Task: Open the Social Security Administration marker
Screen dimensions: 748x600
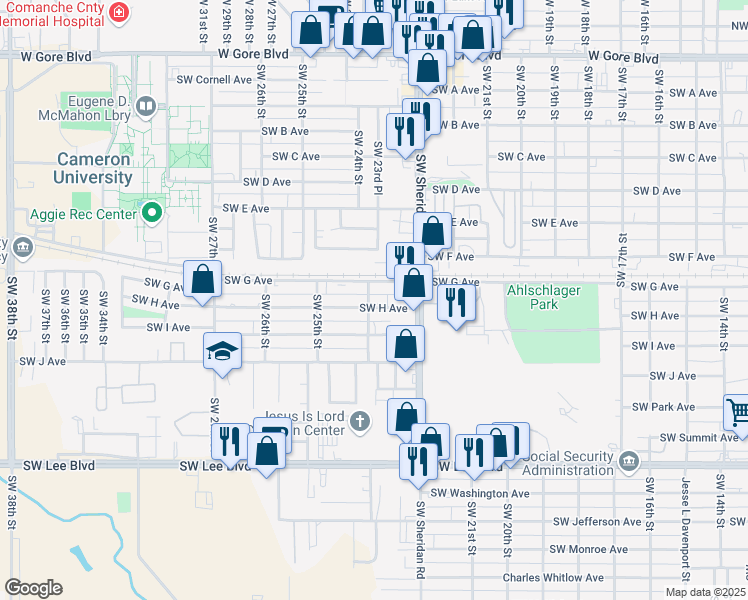Action: pyautogui.click(x=629, y=461)
